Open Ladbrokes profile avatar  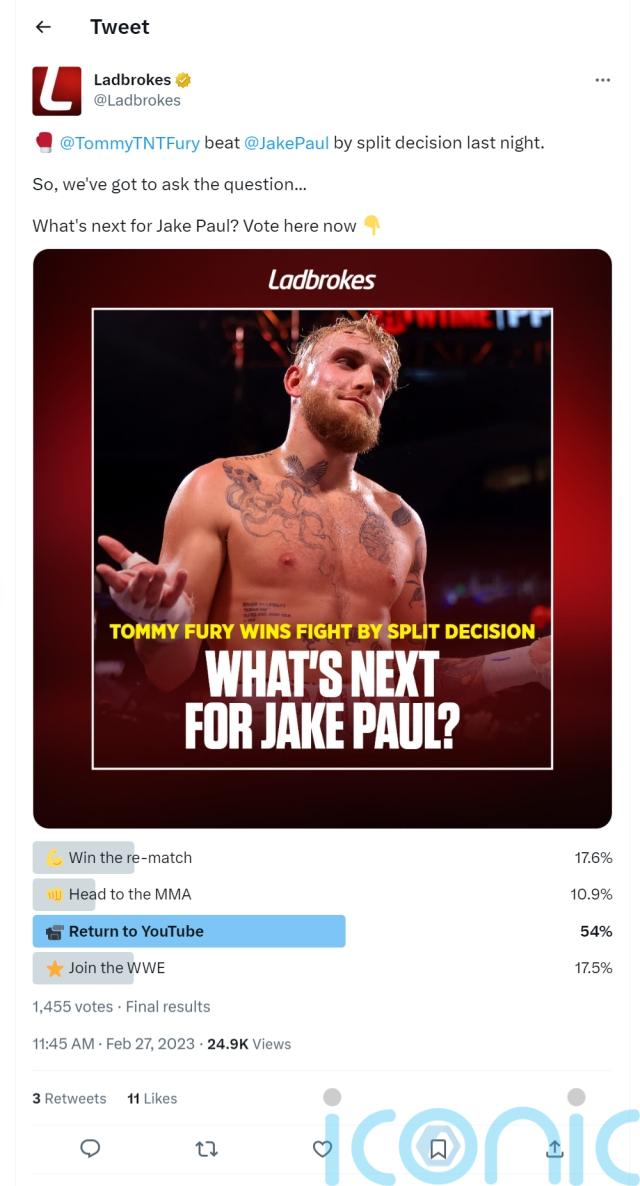[x=57, y=90]
